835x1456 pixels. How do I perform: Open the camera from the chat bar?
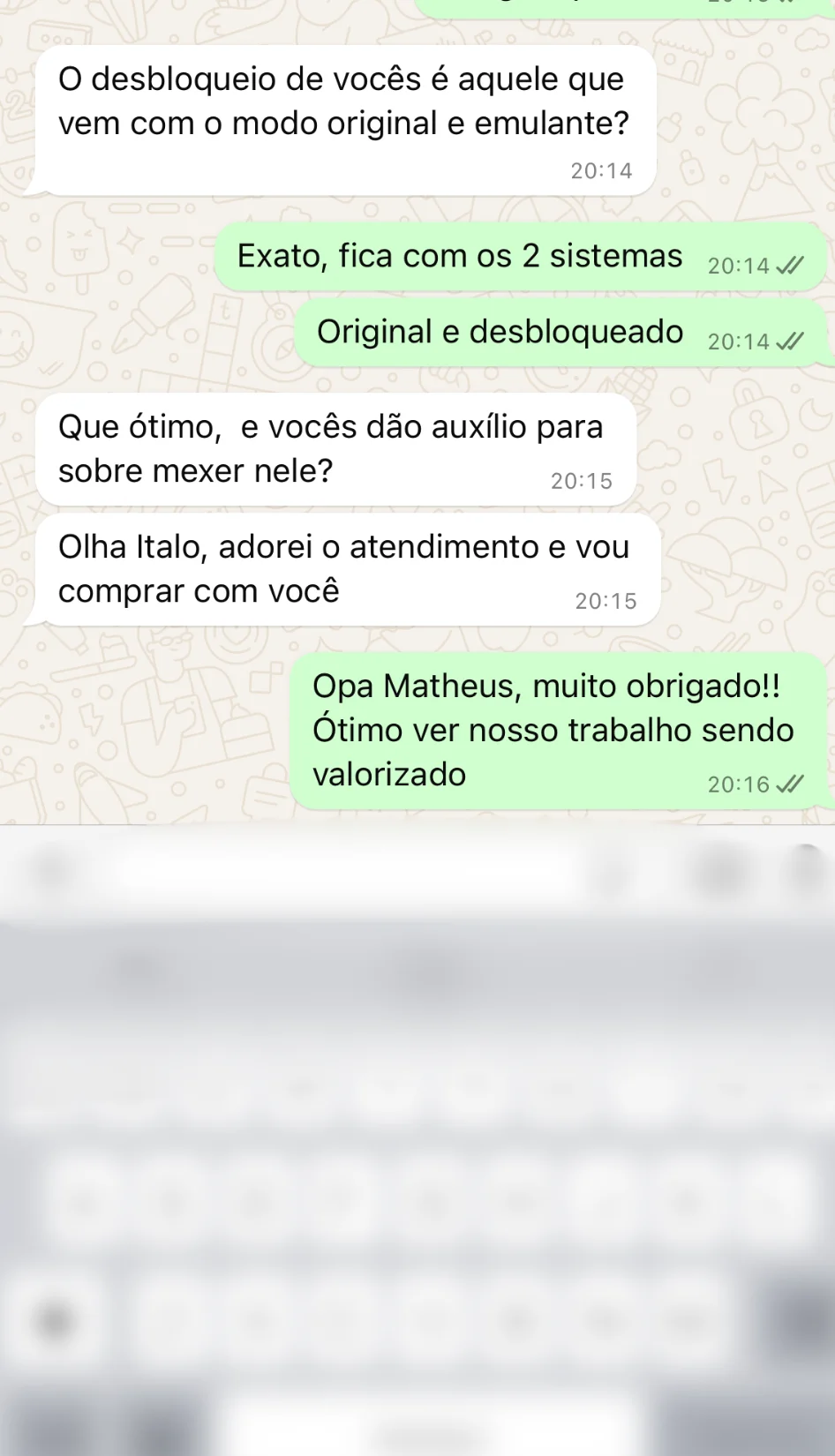[x=724, y=871]
